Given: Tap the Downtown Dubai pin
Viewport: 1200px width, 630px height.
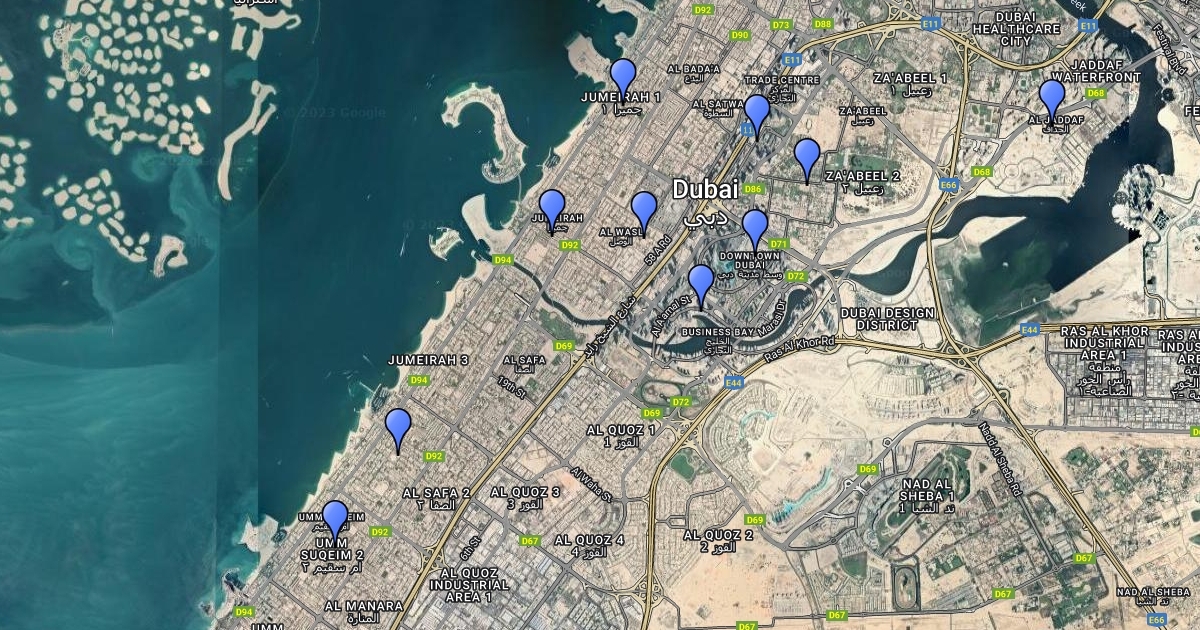Looking at the screenshot, I should click(x=754, y=226).
